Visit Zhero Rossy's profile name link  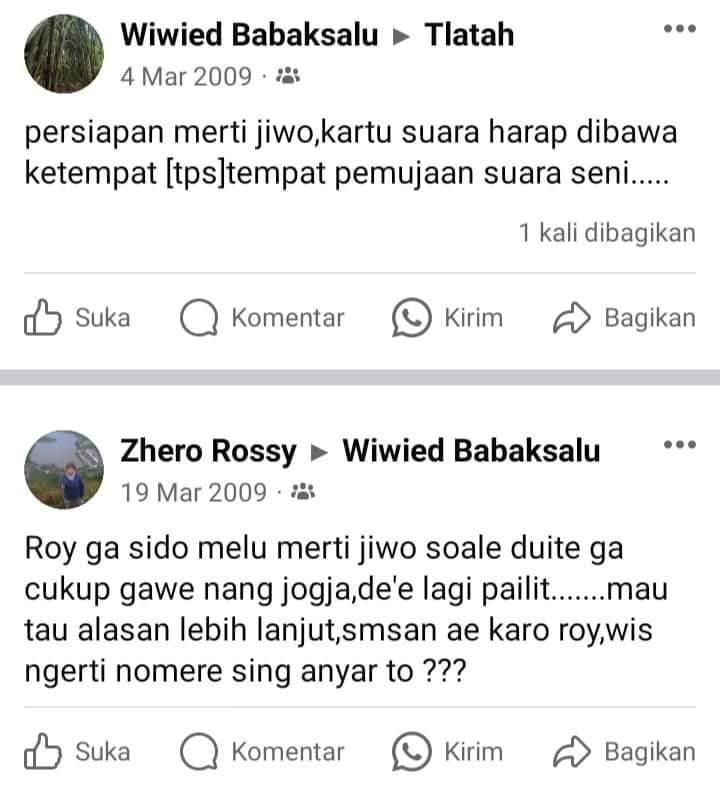[x=208, y=452]
